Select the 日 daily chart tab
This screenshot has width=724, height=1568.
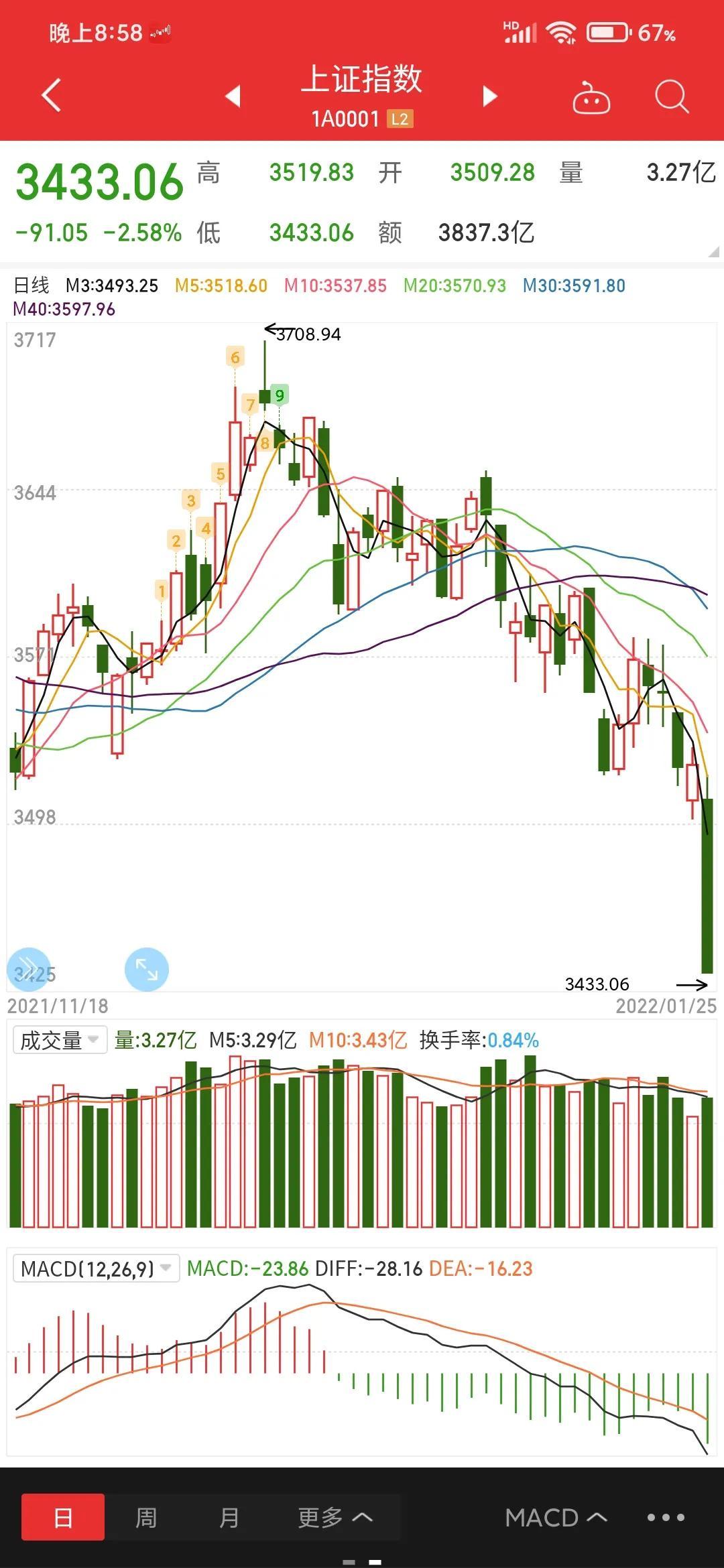click(x=63, y=1518)
